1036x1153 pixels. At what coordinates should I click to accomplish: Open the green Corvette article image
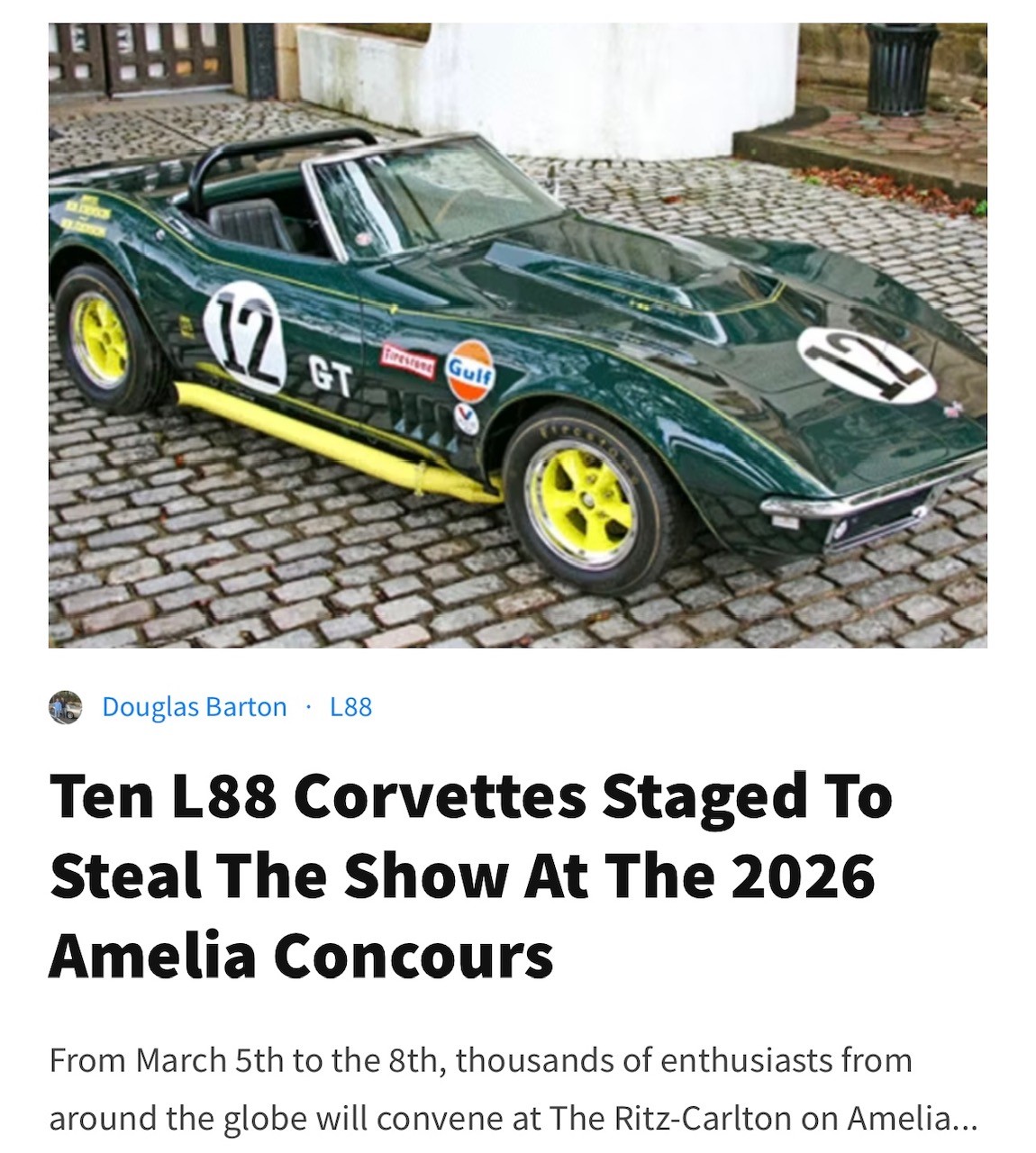[517, 335]
